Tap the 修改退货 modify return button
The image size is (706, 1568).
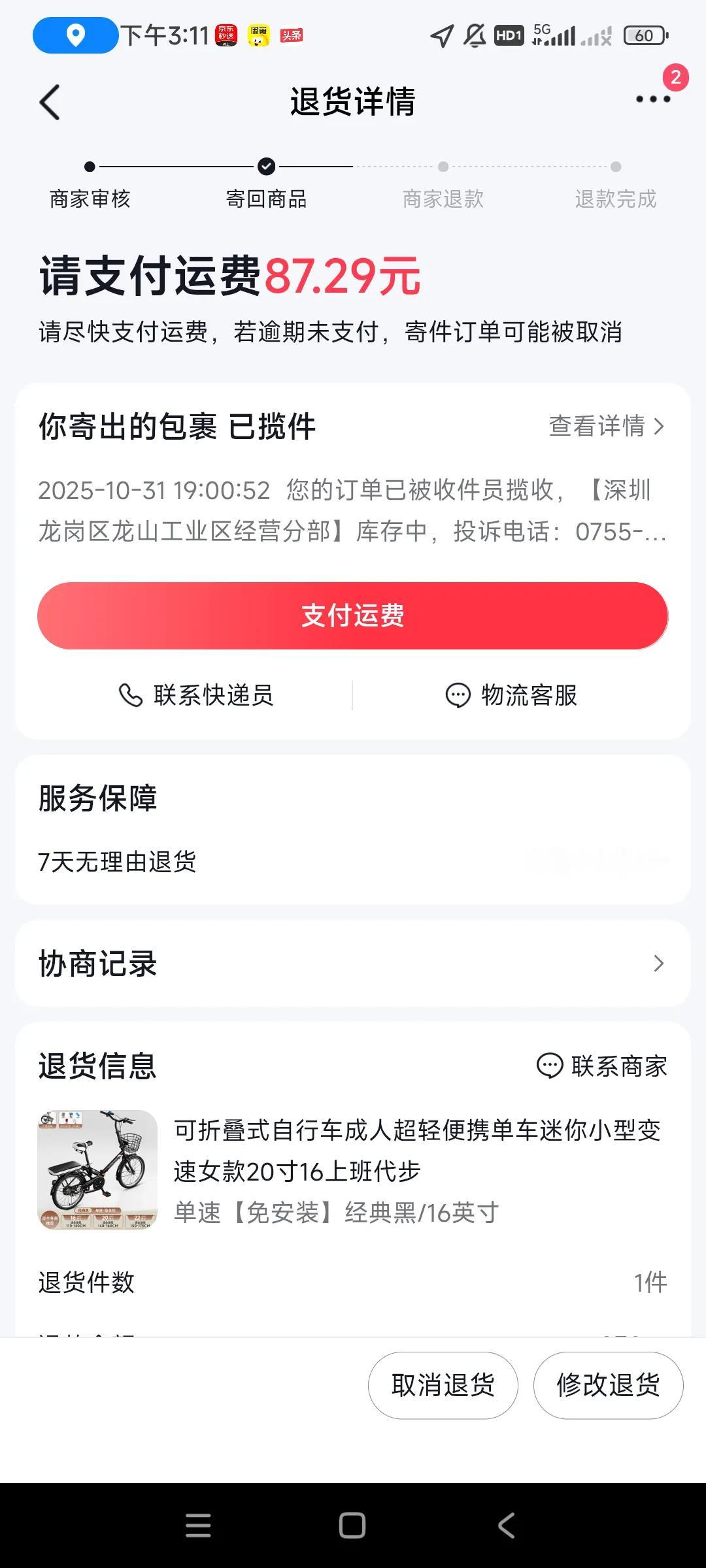(607, 1385)
